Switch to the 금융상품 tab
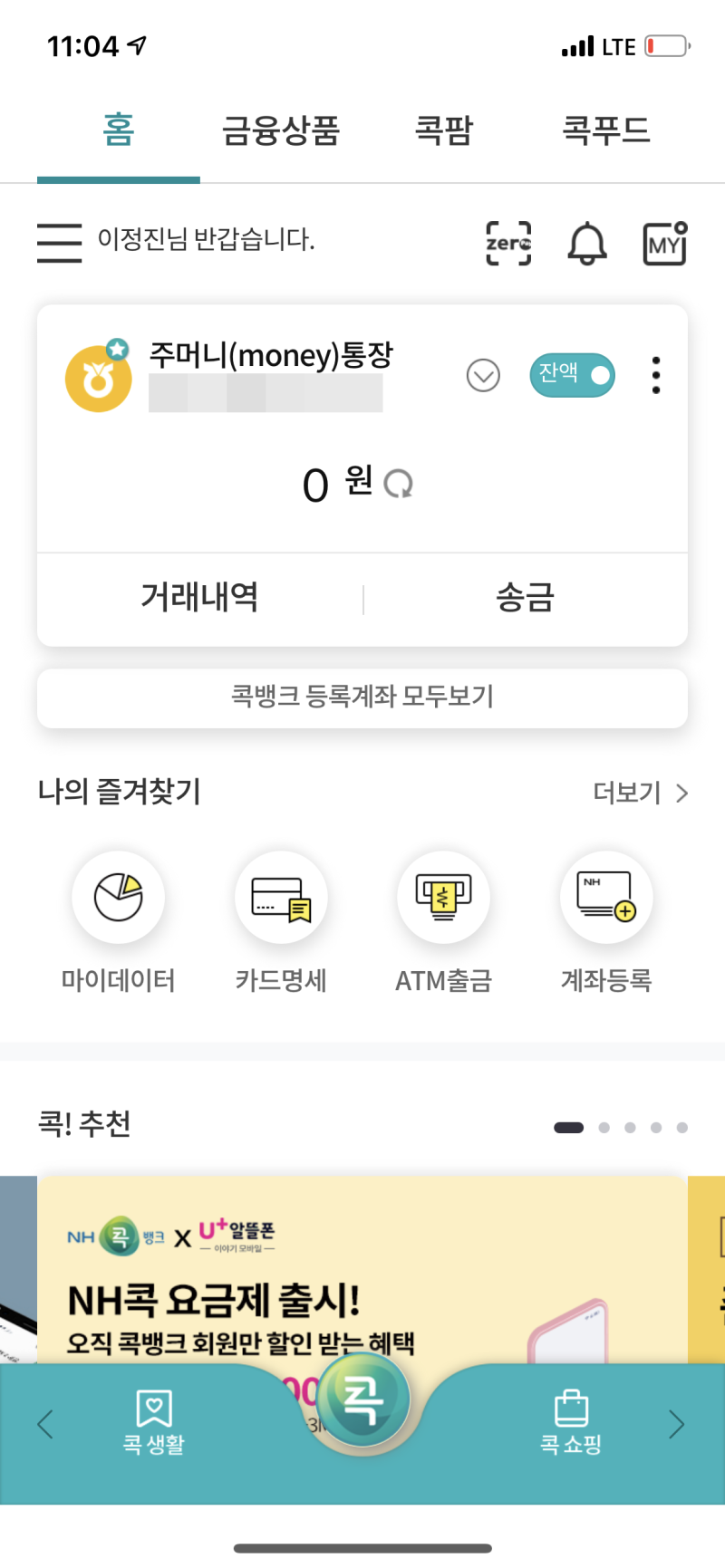Image resolution: width=725 pixels, height=1568 pixels. point(280,130)
